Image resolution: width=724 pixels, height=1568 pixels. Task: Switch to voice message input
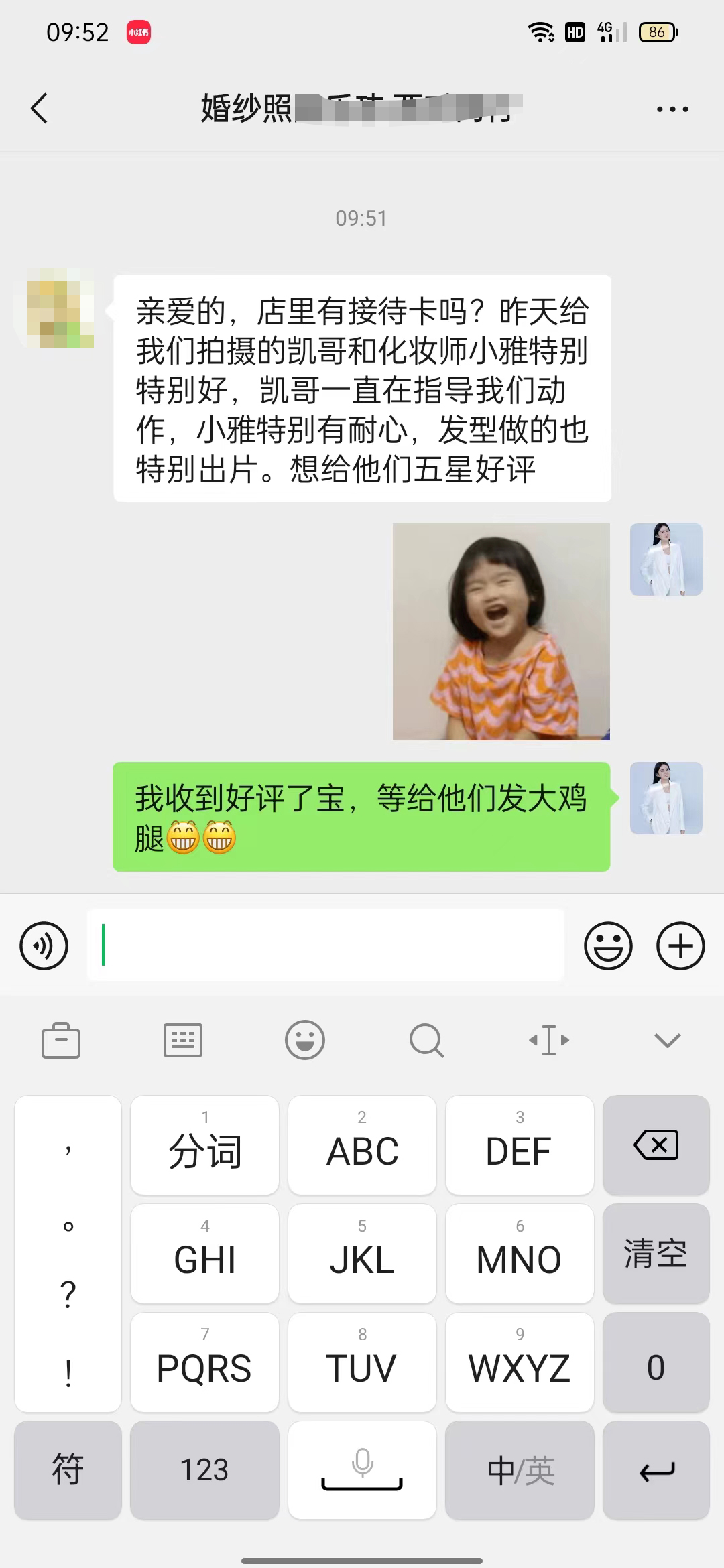[x=44, y=945]
